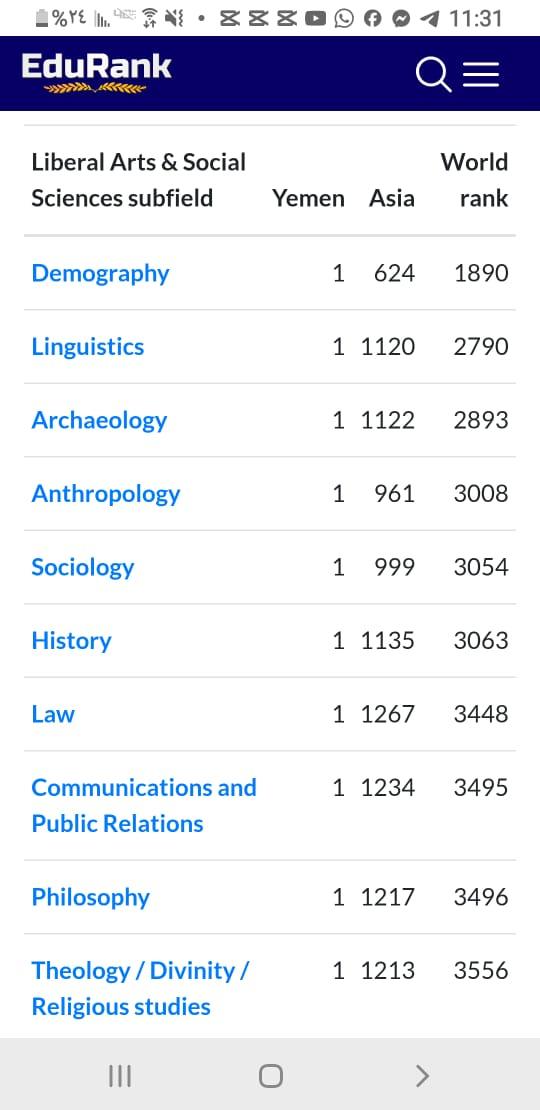Open the Law subfield link
The image size is (540, 1110).
point(53,714)
